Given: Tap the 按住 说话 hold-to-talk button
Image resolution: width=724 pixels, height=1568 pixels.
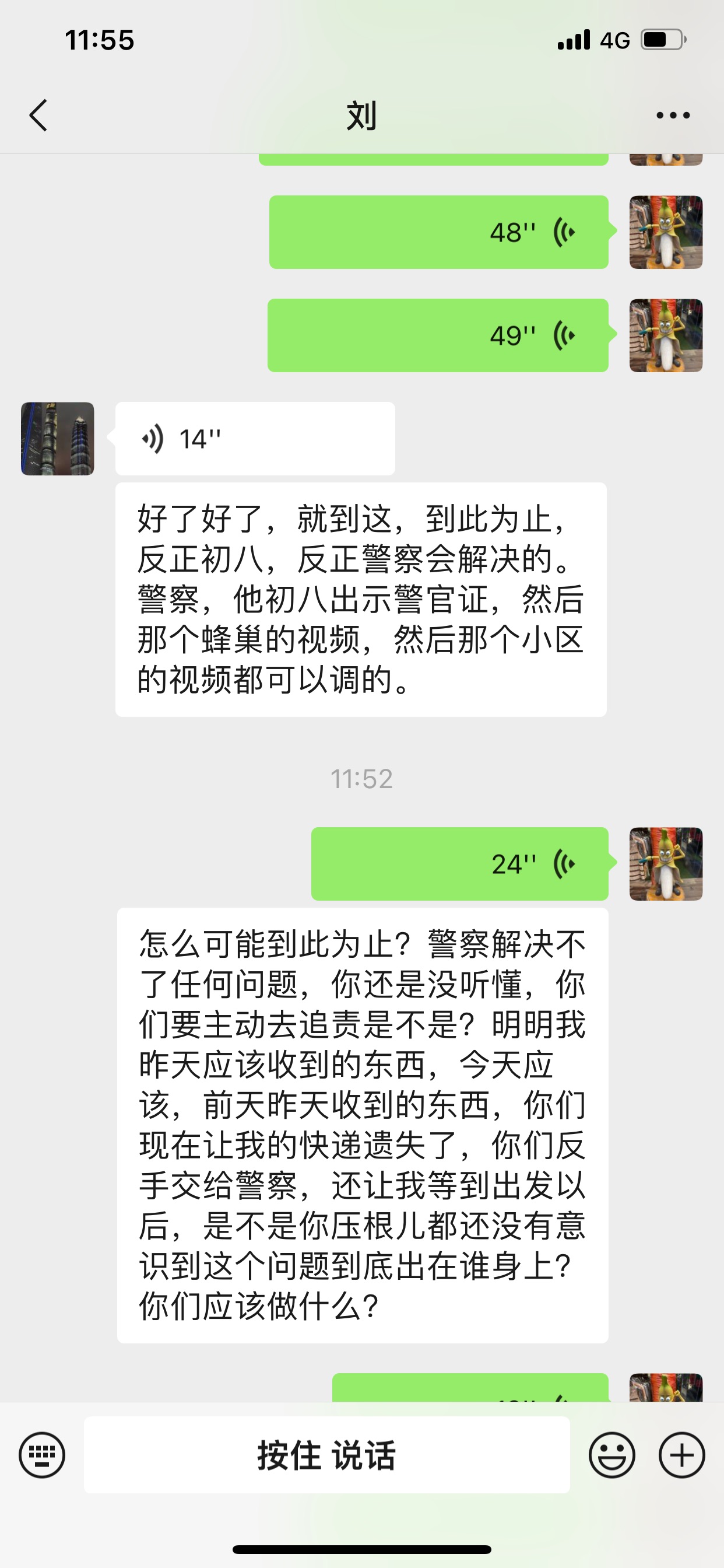Looking at the screenshot, I should pyautogui.click(x=326, y=1455).
